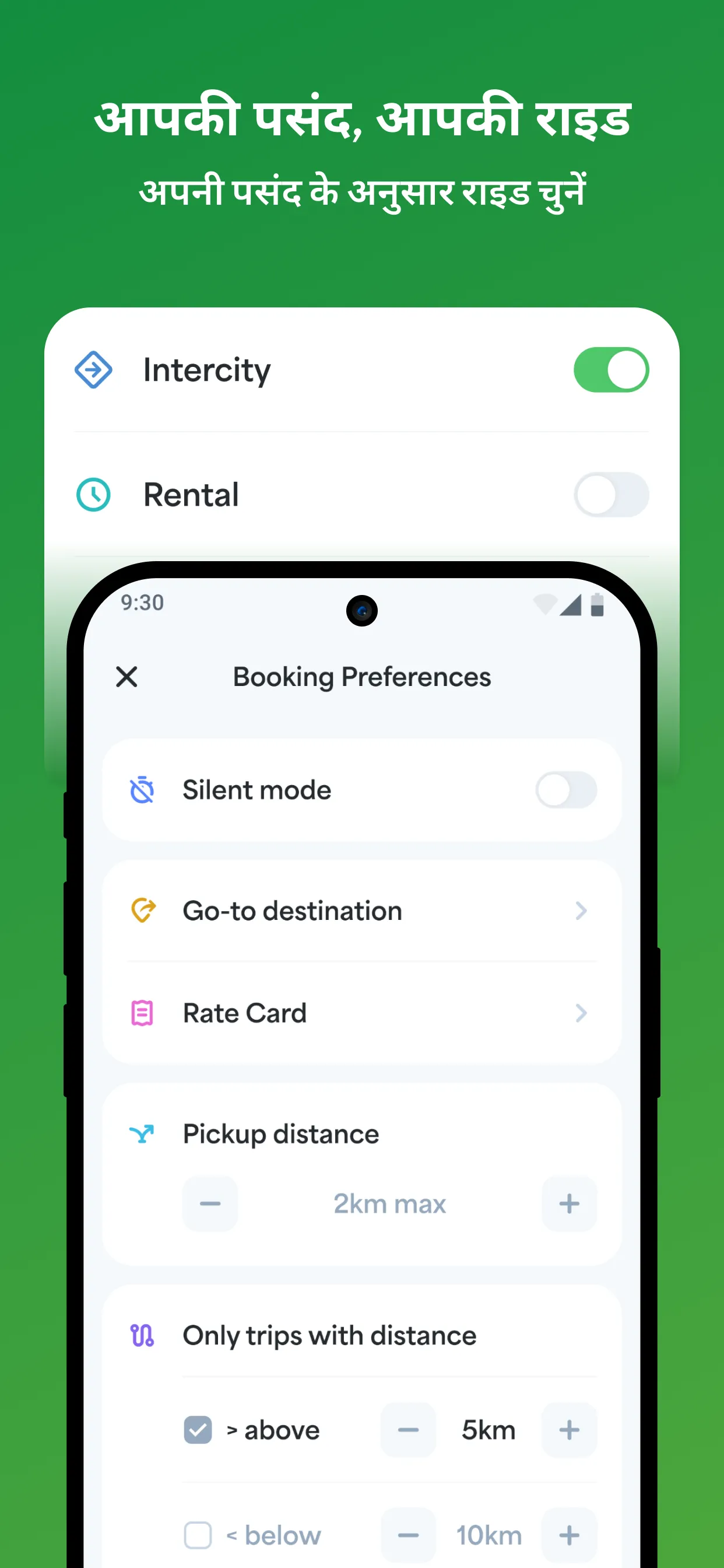The height and width of the screenshot is (1568, 724).
Task: Turn on Silent mode
Action: (x=567, y=789)
